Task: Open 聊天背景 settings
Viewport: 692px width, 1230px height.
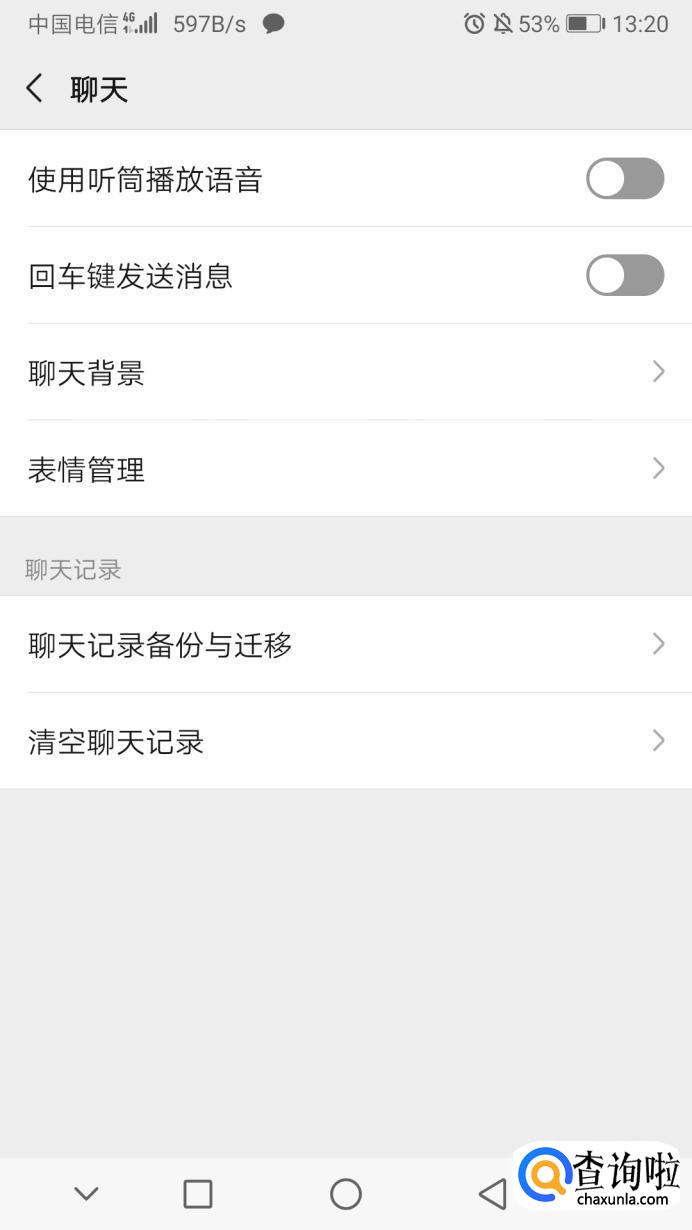Action: click(345, 372)
